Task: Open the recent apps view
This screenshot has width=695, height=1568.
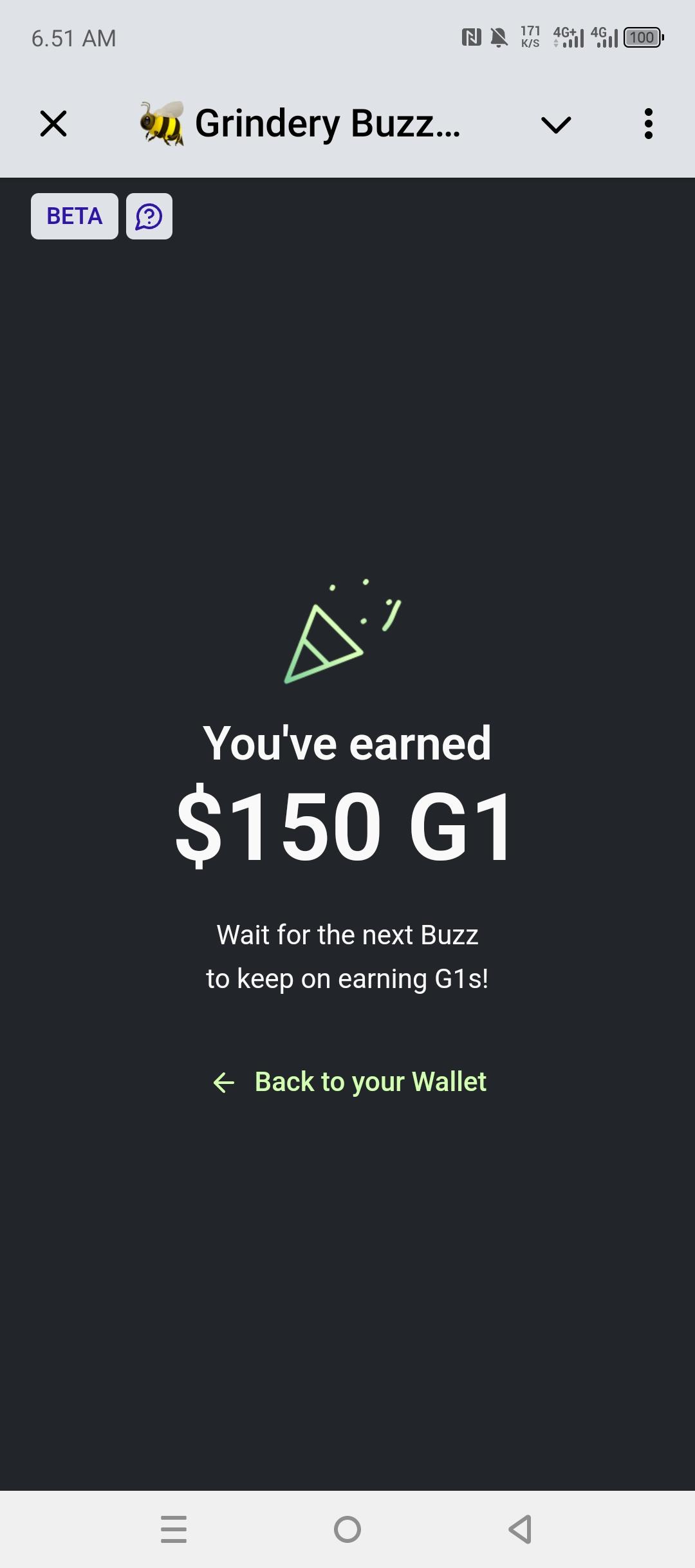Action: pyautogui.click(x=174, y=1529)
